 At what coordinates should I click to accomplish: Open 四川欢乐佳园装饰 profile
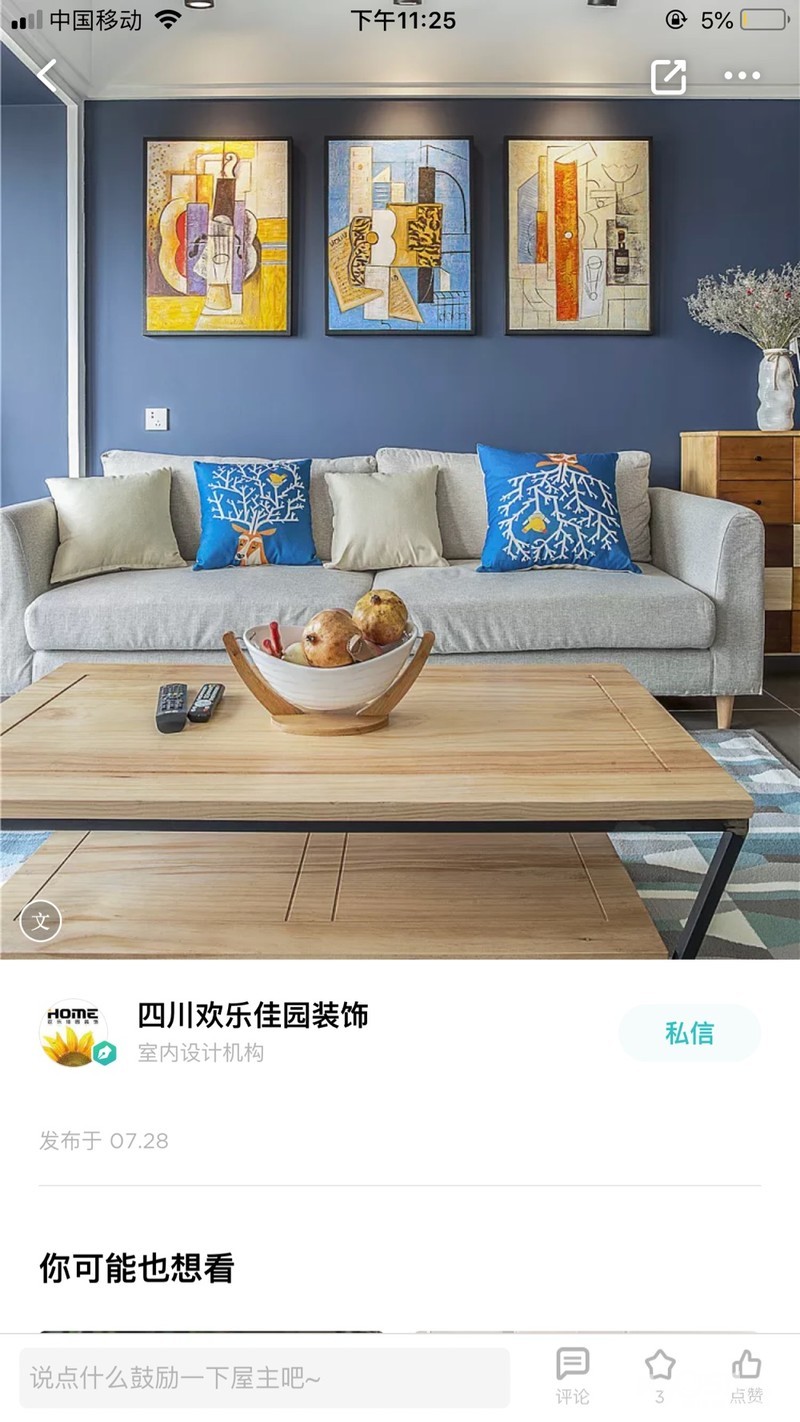tap(253, 1015)
